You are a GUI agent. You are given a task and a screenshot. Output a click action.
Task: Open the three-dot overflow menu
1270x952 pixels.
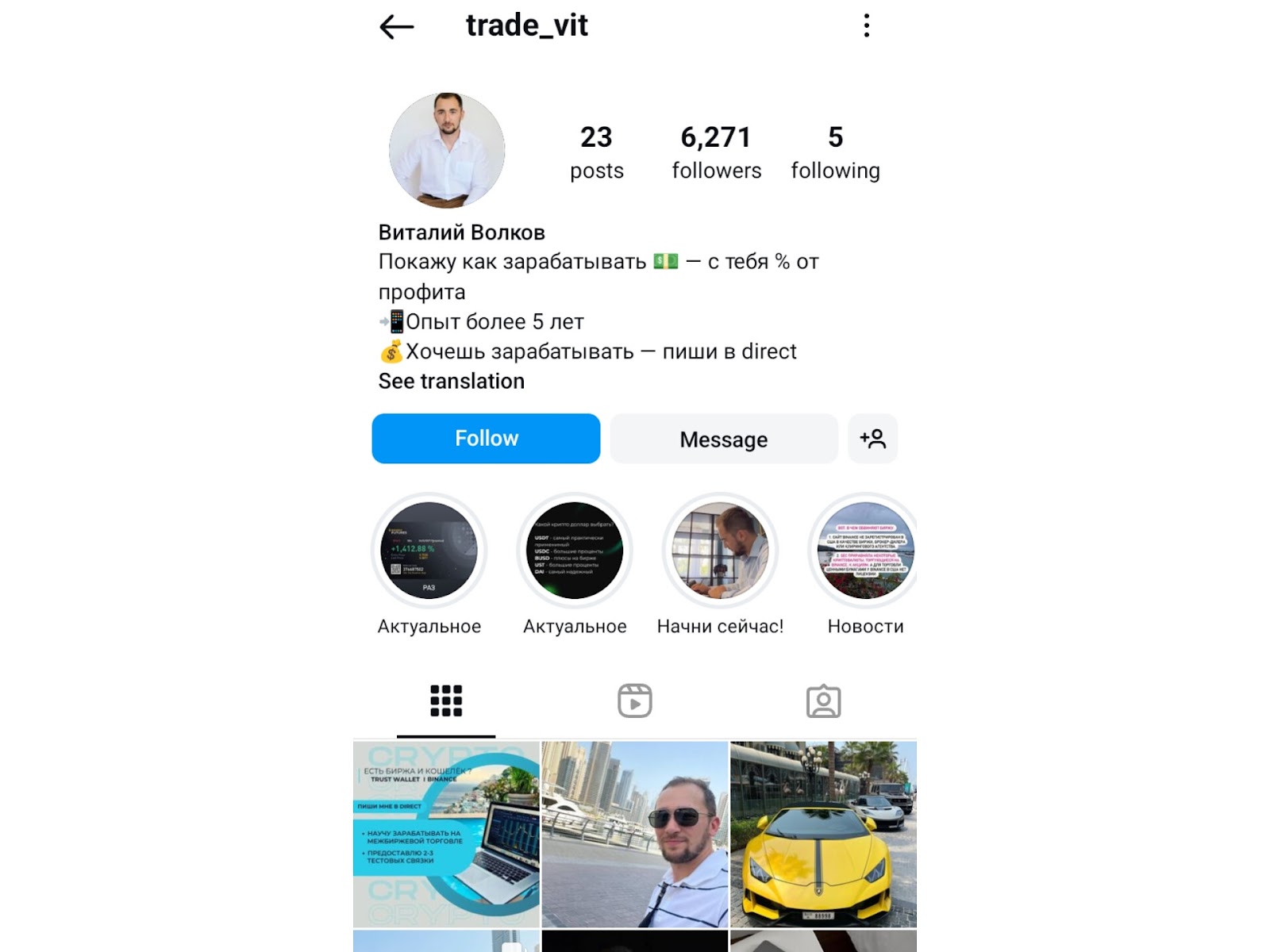(x=866, y=26)
